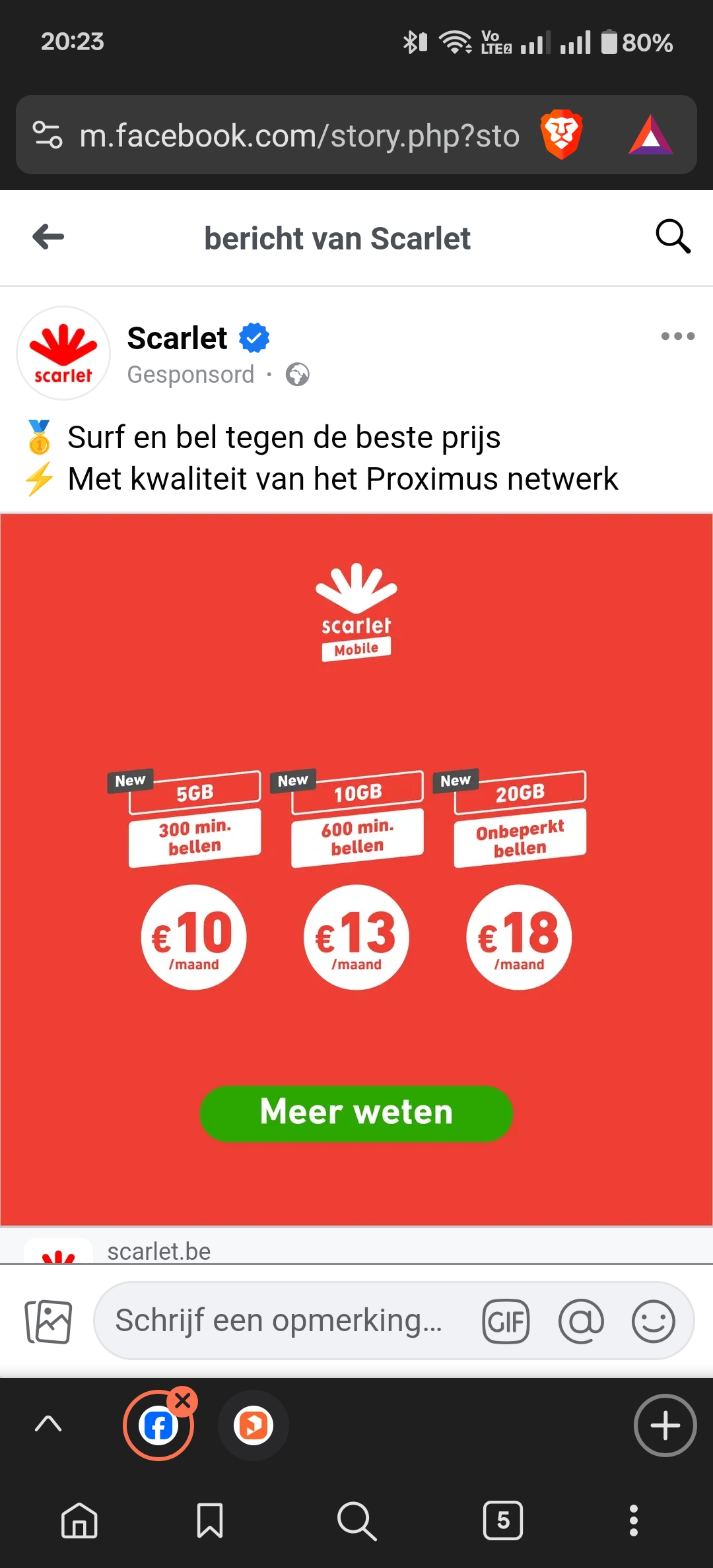Open the emoji picker in the comment box
Screen dimensions: 713x1568
click(x=653, y=1321)
